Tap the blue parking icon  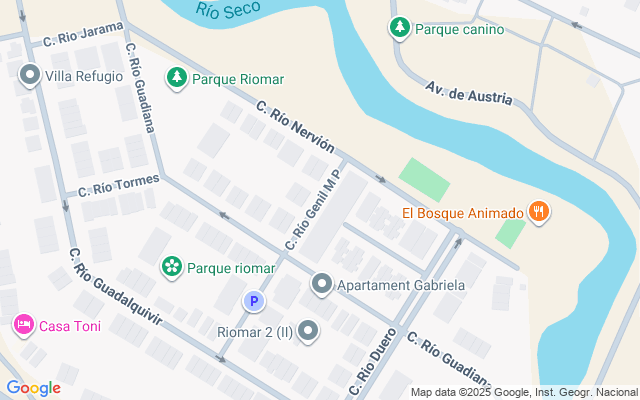[x=254, y=301]
